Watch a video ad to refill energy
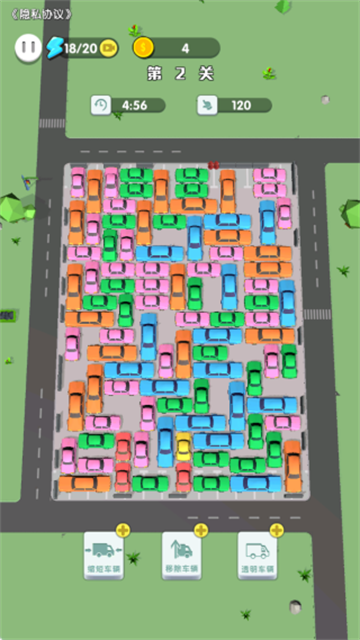The width and height of the screenshot is (360, 640). click(109, 48)
